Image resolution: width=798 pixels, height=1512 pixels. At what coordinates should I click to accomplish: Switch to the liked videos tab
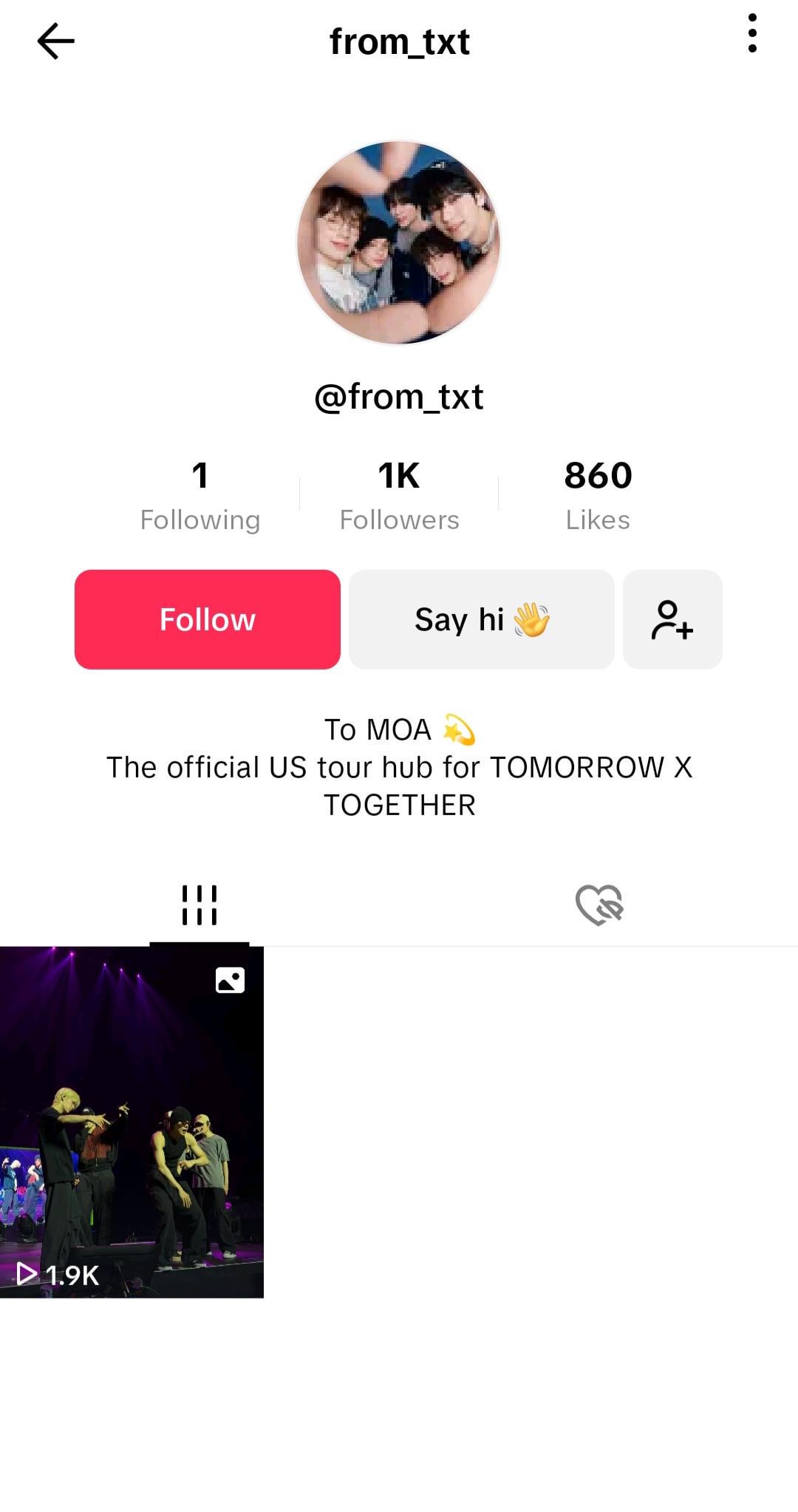tap(598, 905)
